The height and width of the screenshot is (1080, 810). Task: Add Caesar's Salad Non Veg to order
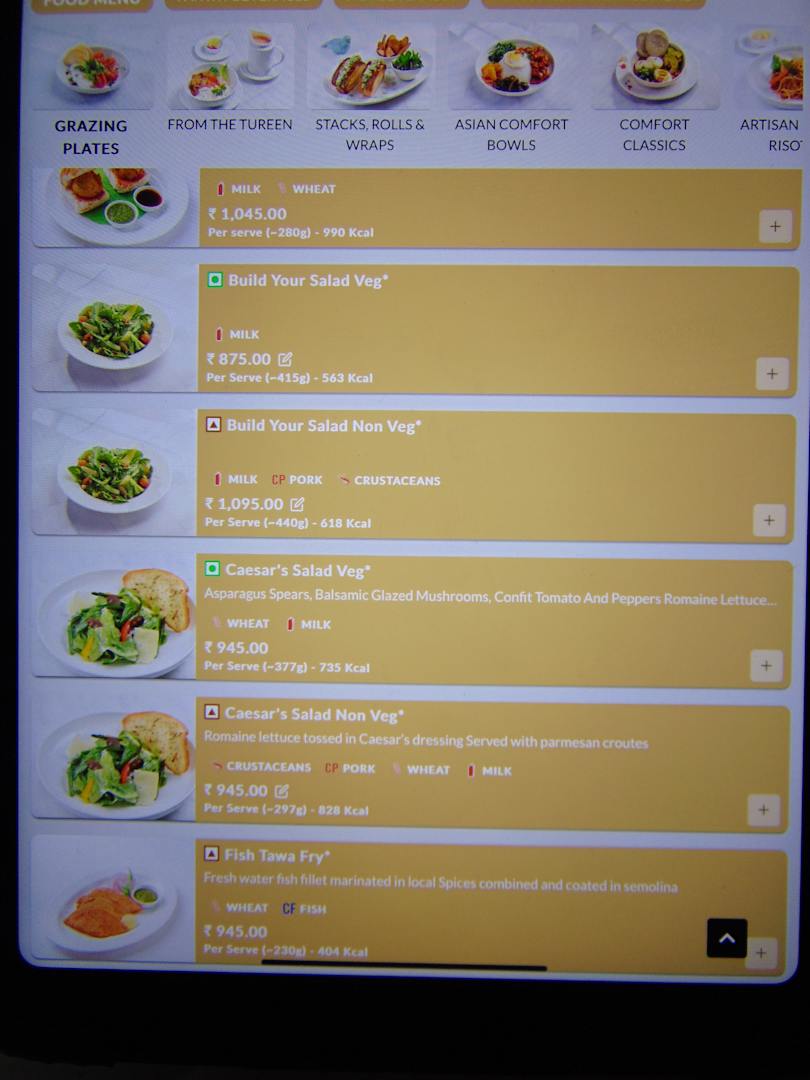coord(763,810)
